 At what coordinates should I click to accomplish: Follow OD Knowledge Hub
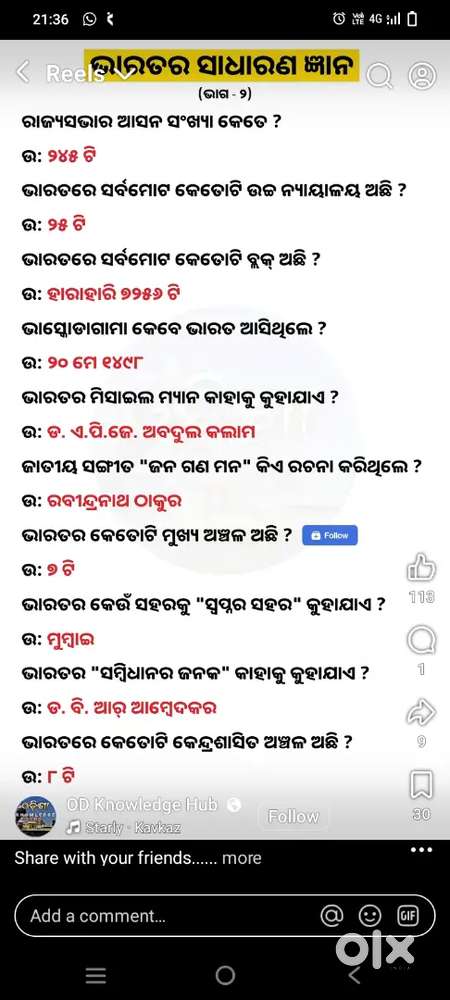click(293, 816)
